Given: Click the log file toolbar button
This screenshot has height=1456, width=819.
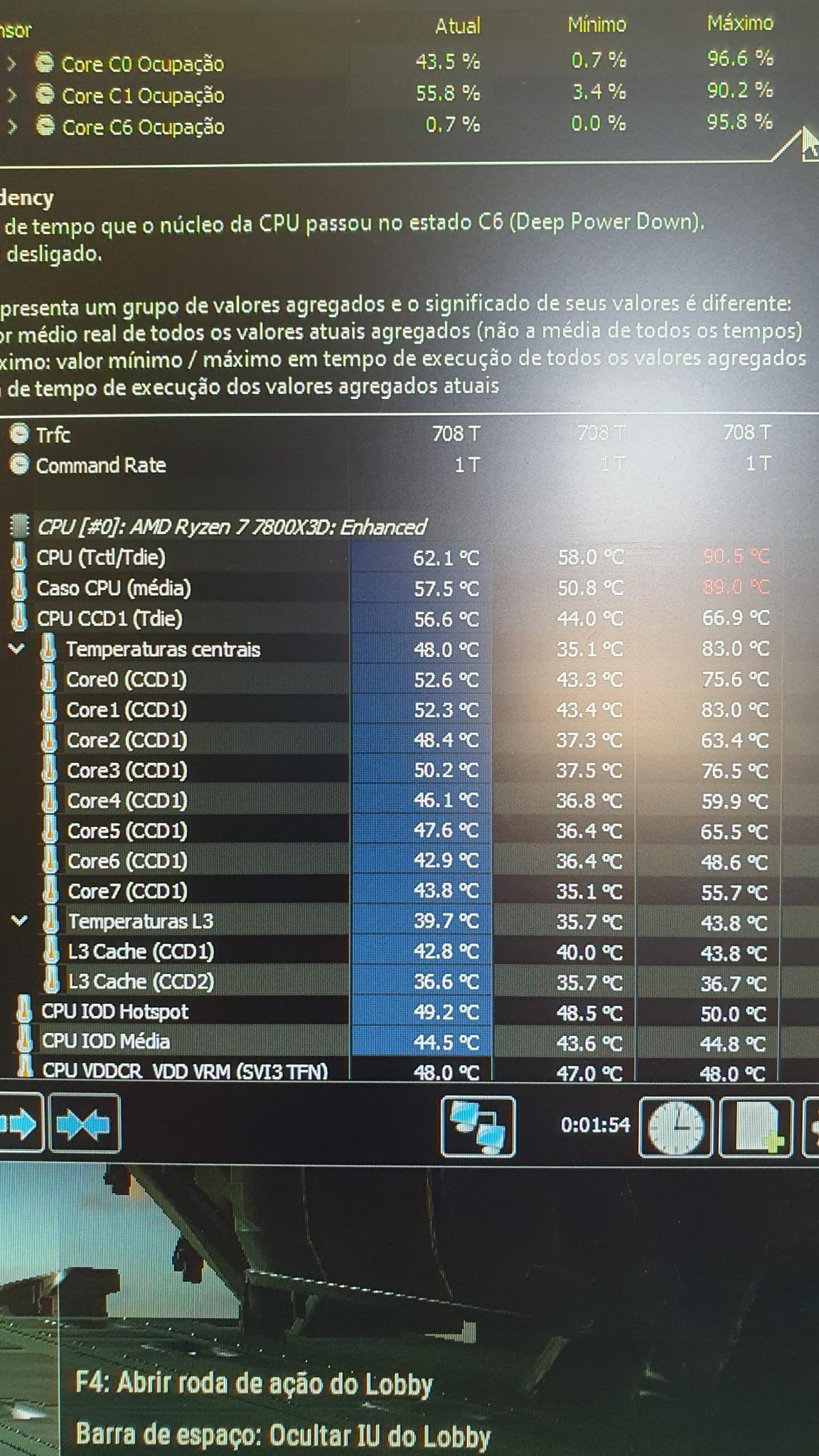Looking at the screenshot, I should pyautogui.click(x=756, y=1127).
